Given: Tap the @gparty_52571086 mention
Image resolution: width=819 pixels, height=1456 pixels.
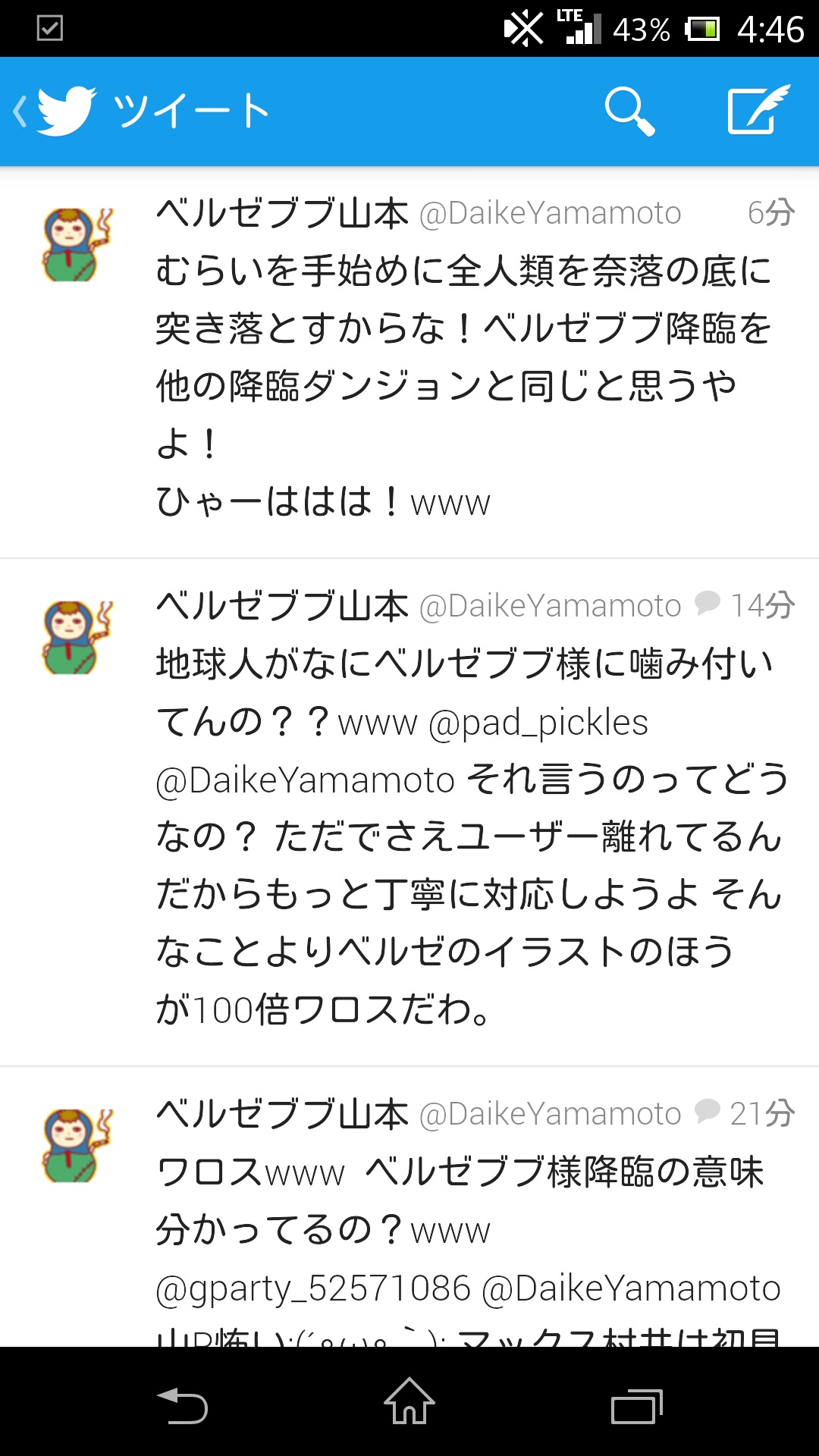Looking at the screenshot, I should point(313,1289).
